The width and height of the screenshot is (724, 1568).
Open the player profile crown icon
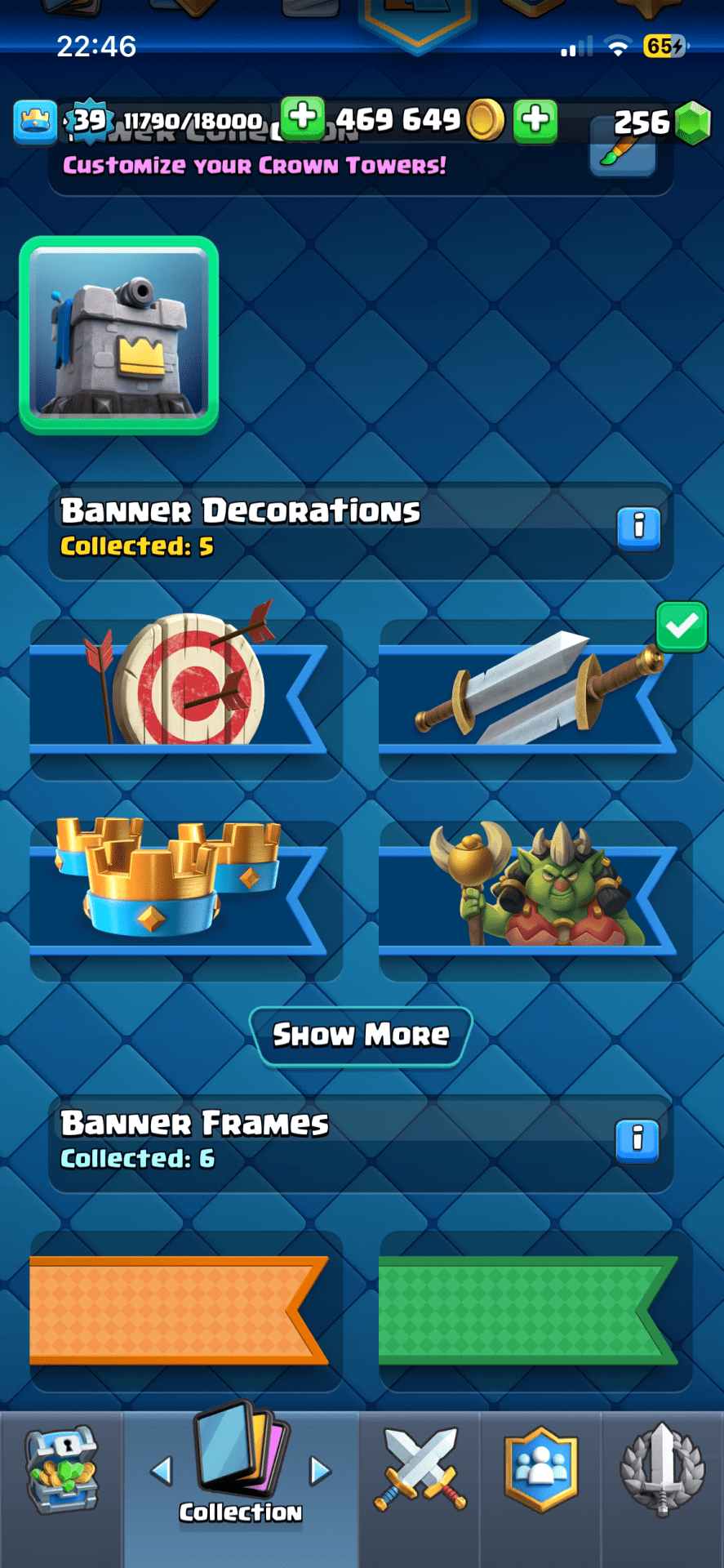(x=35, y=121)
